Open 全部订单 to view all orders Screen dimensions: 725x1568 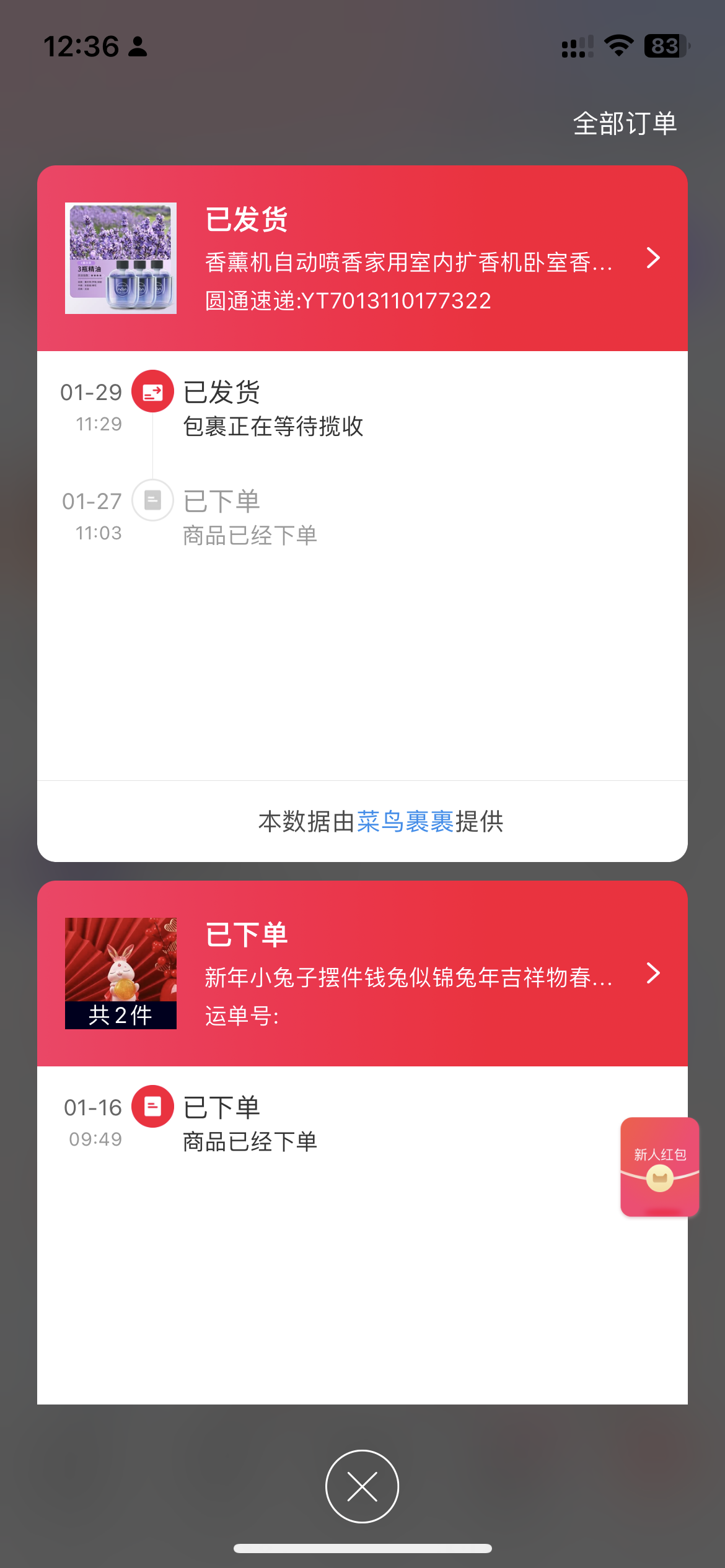[625, 123]
